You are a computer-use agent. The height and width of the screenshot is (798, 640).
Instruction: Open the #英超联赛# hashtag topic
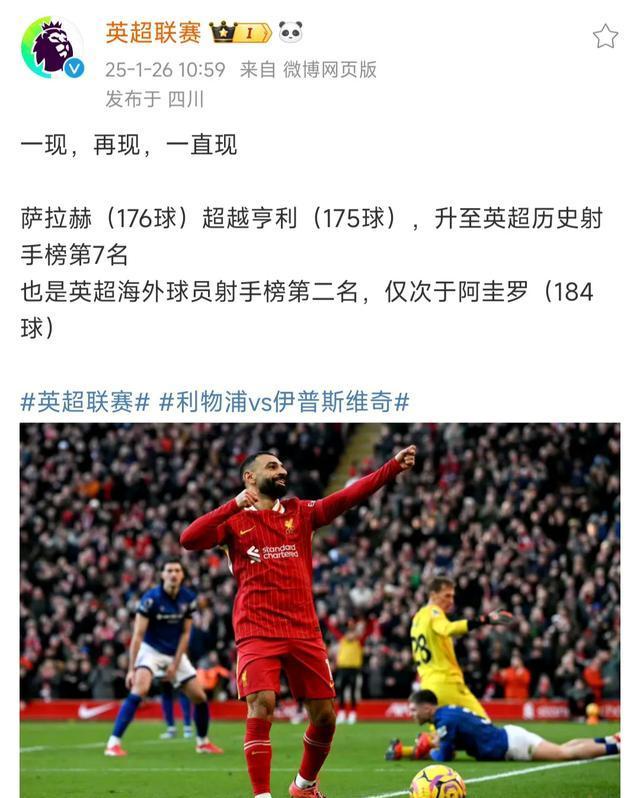(x=85, y=402)
